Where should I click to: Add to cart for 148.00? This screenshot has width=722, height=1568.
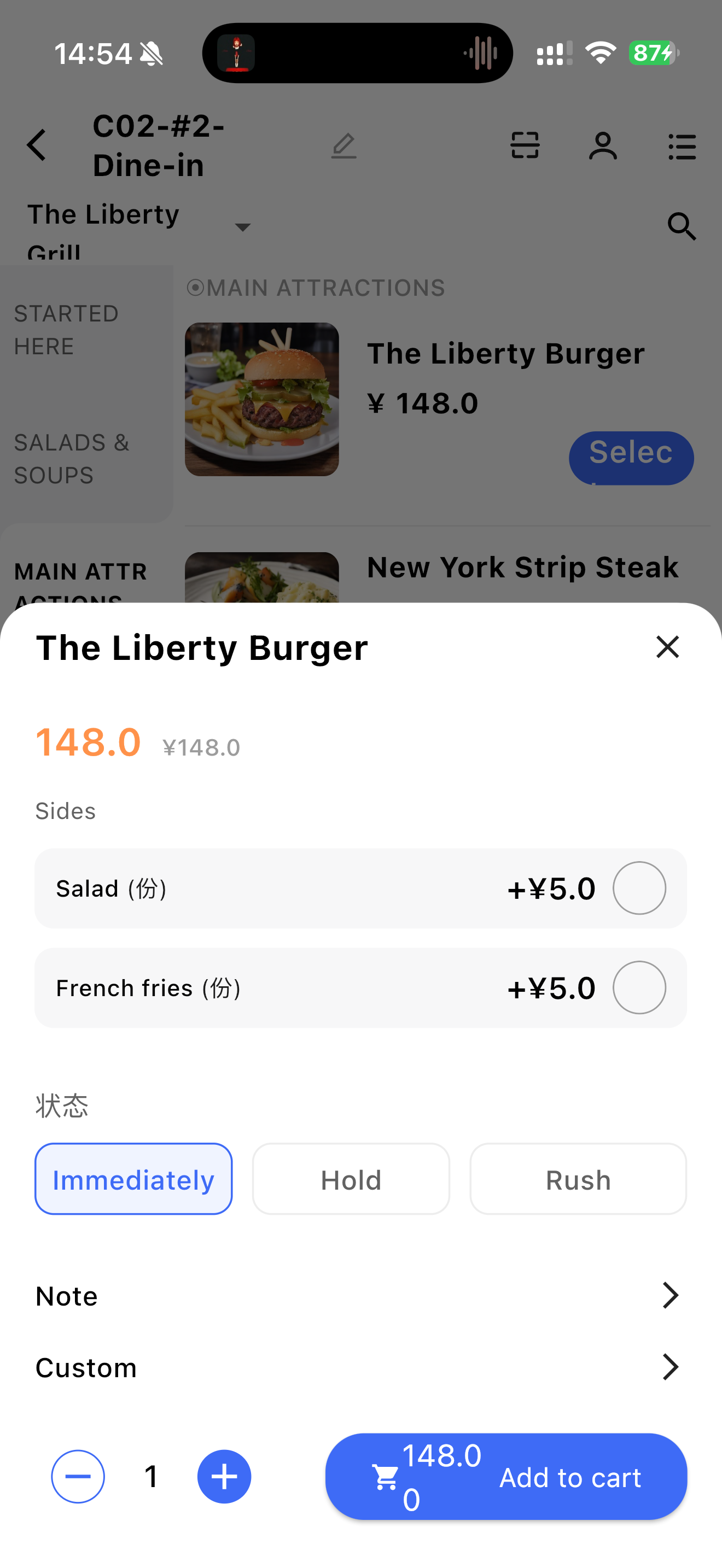pos(506,1476)
